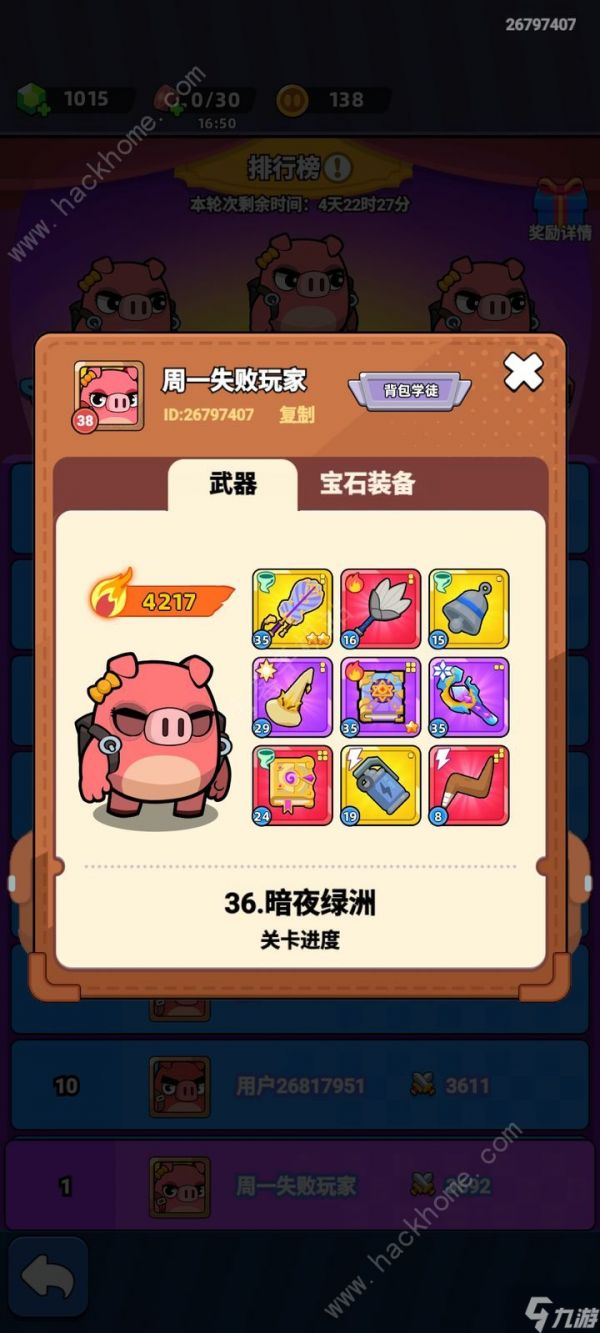
Task: Open the level 19 battery canister weapon
Action: (381, 784)
